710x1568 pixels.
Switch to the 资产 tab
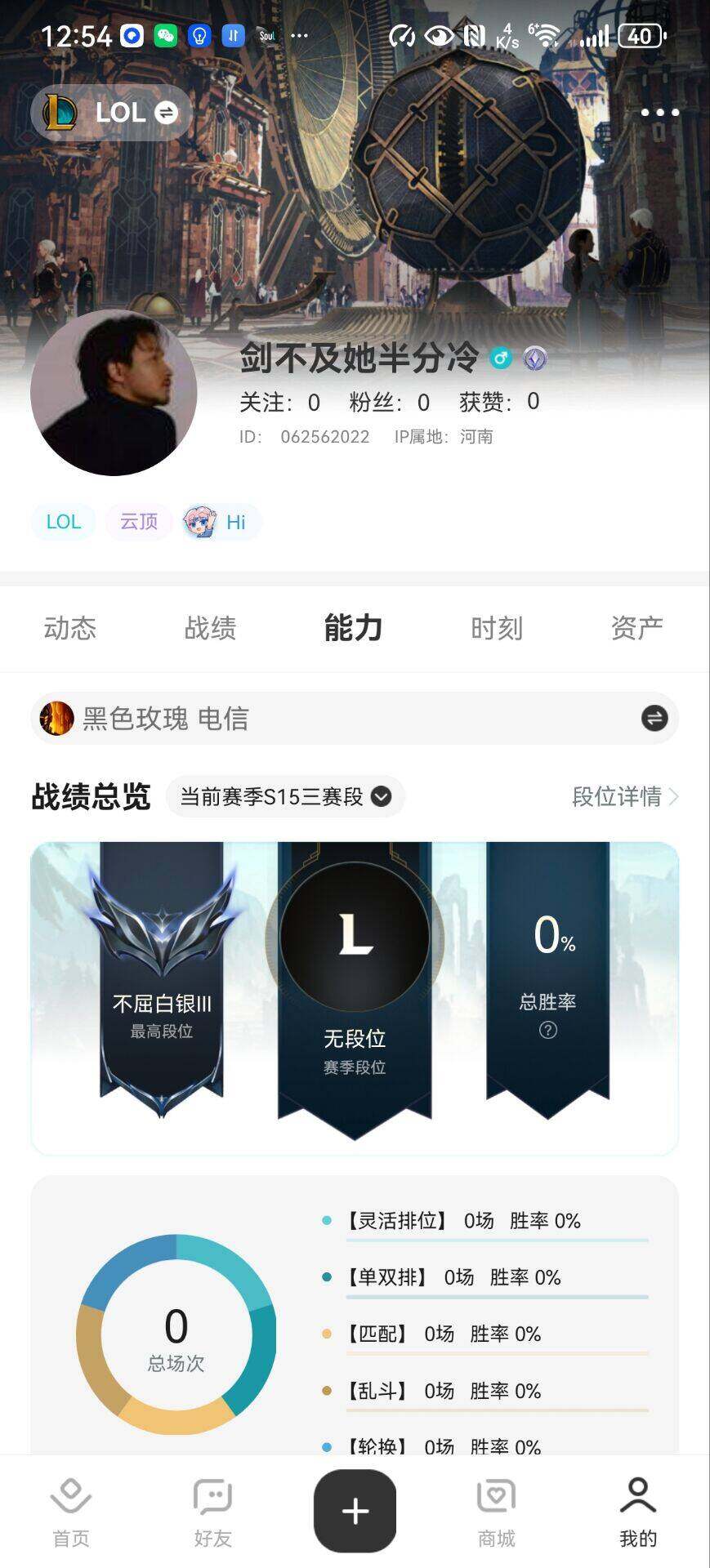point(636,628)
